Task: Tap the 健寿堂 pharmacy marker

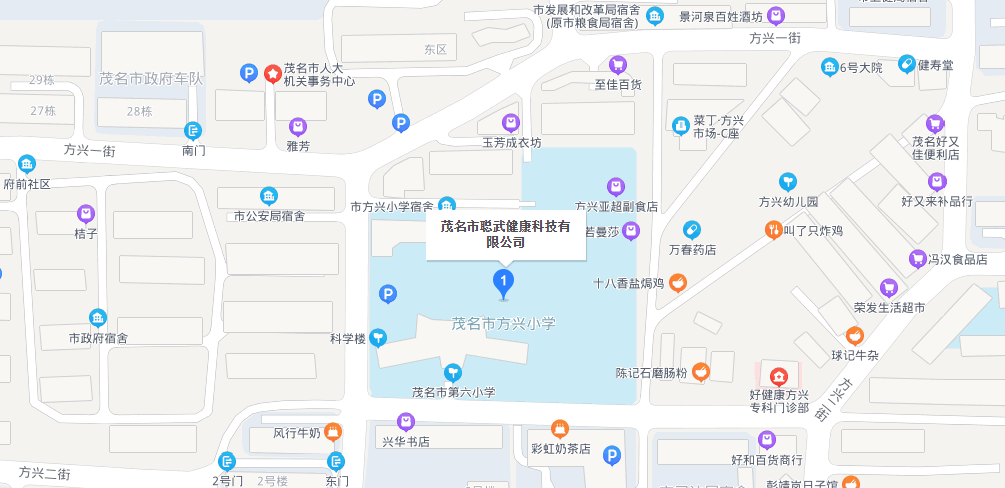Action: pyautogui.click(x=906, y=65)
